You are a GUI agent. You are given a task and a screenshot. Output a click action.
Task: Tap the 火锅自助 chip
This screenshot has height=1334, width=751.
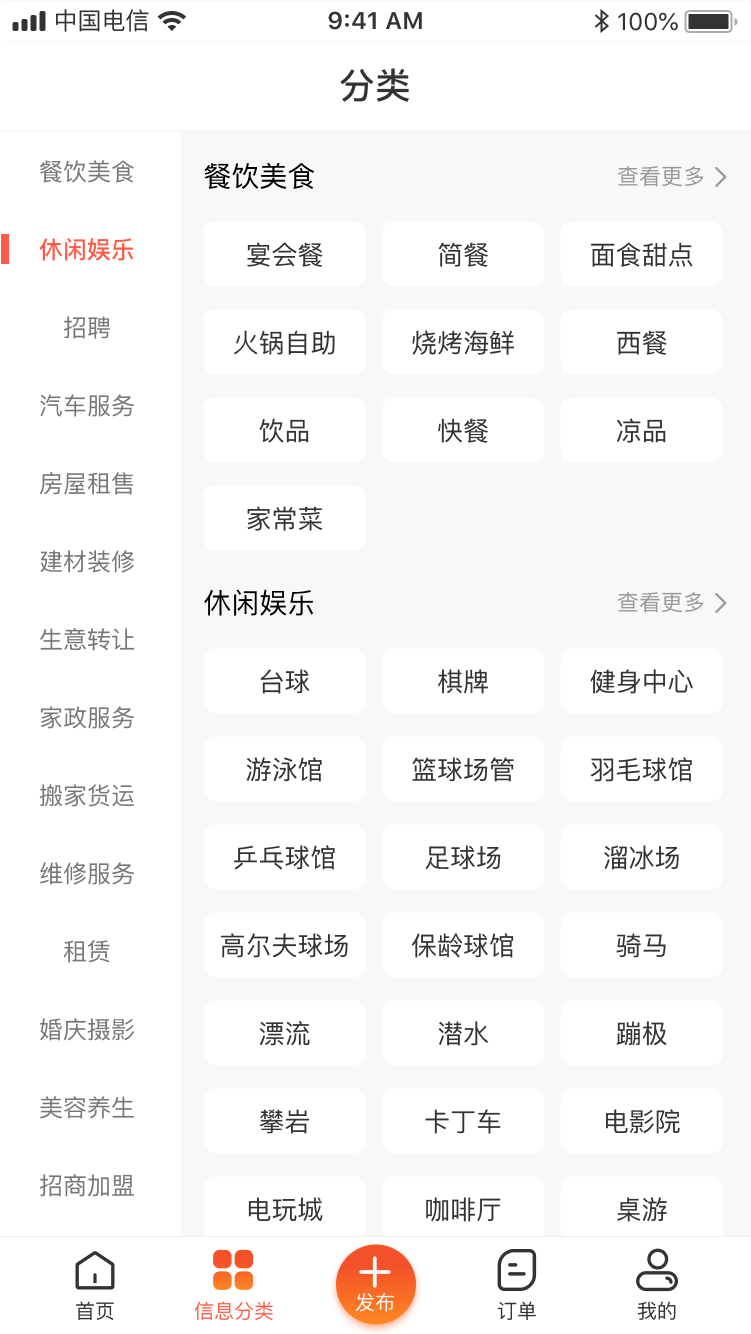click(x=285, y=343)
